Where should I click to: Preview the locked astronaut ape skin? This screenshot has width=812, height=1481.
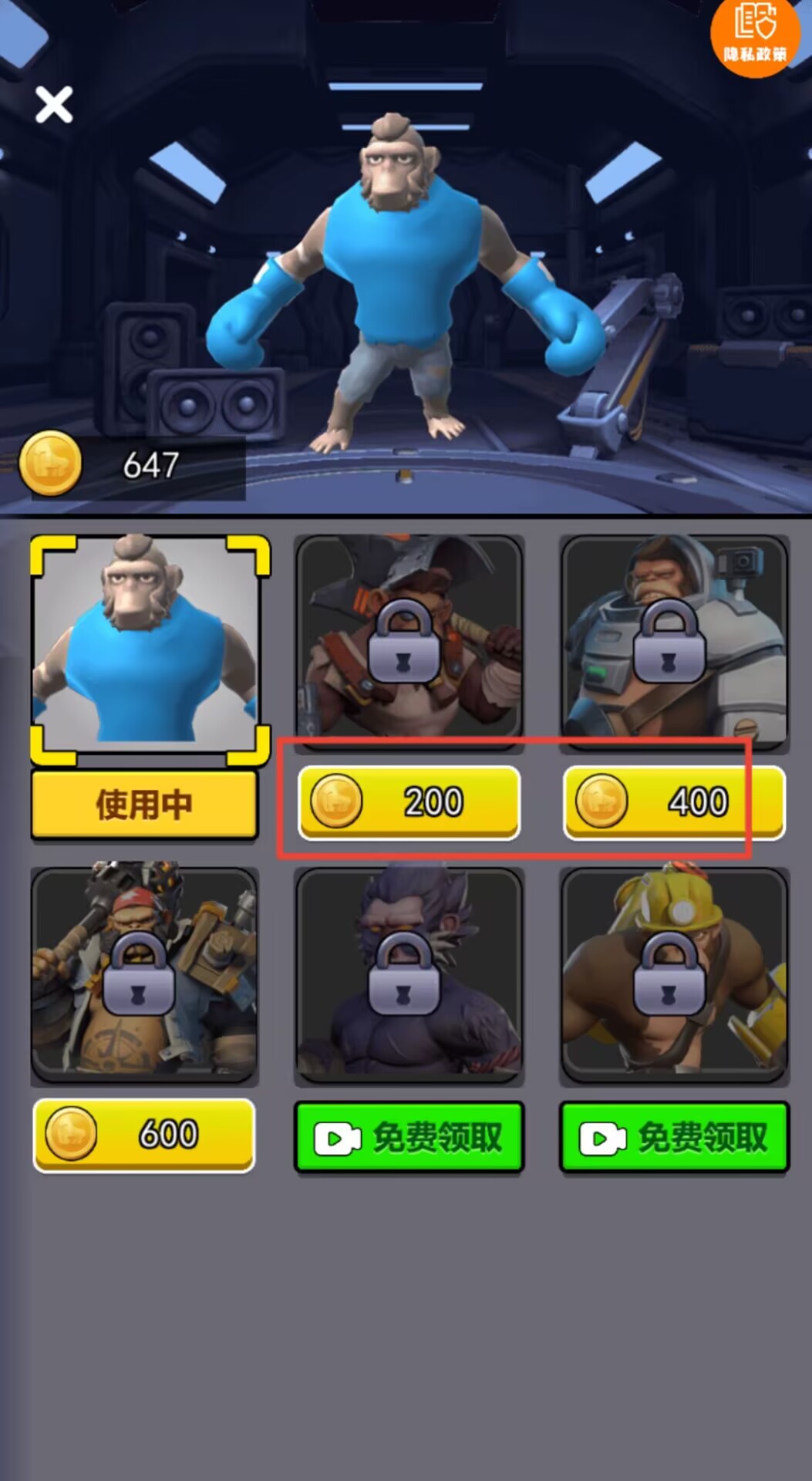[674, 638]
